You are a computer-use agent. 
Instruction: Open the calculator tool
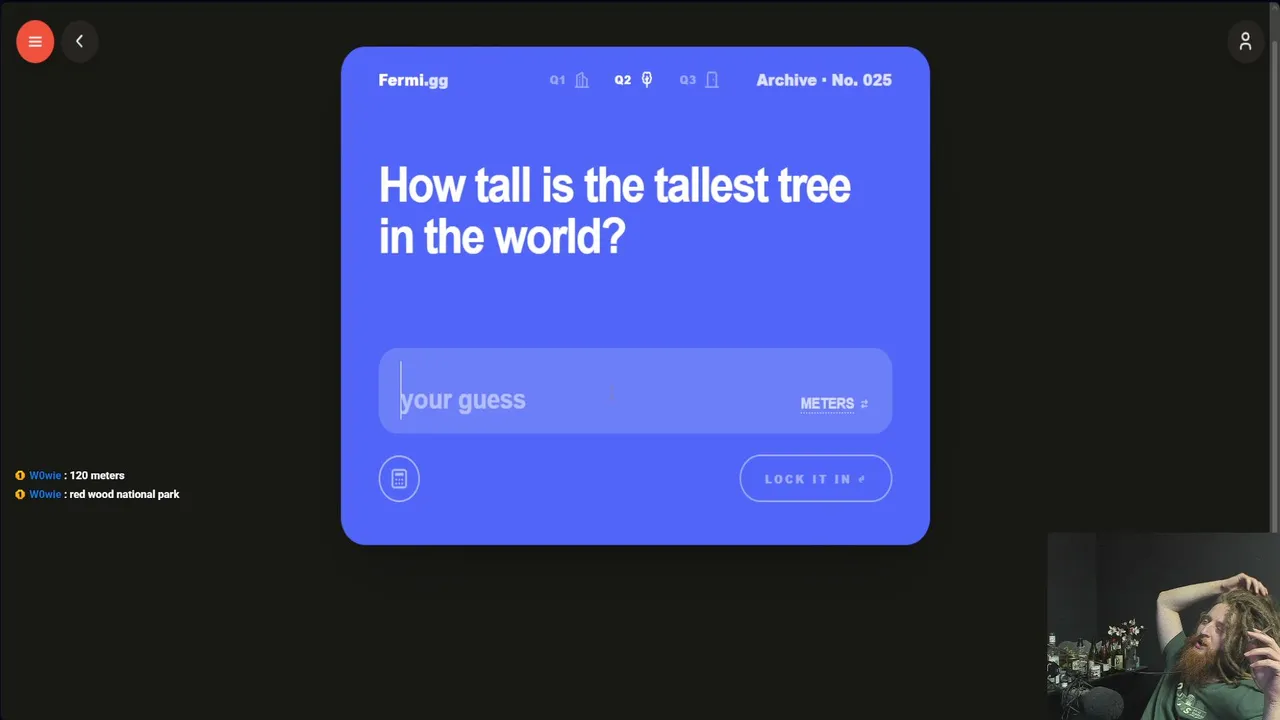click(x=399, y=479)
